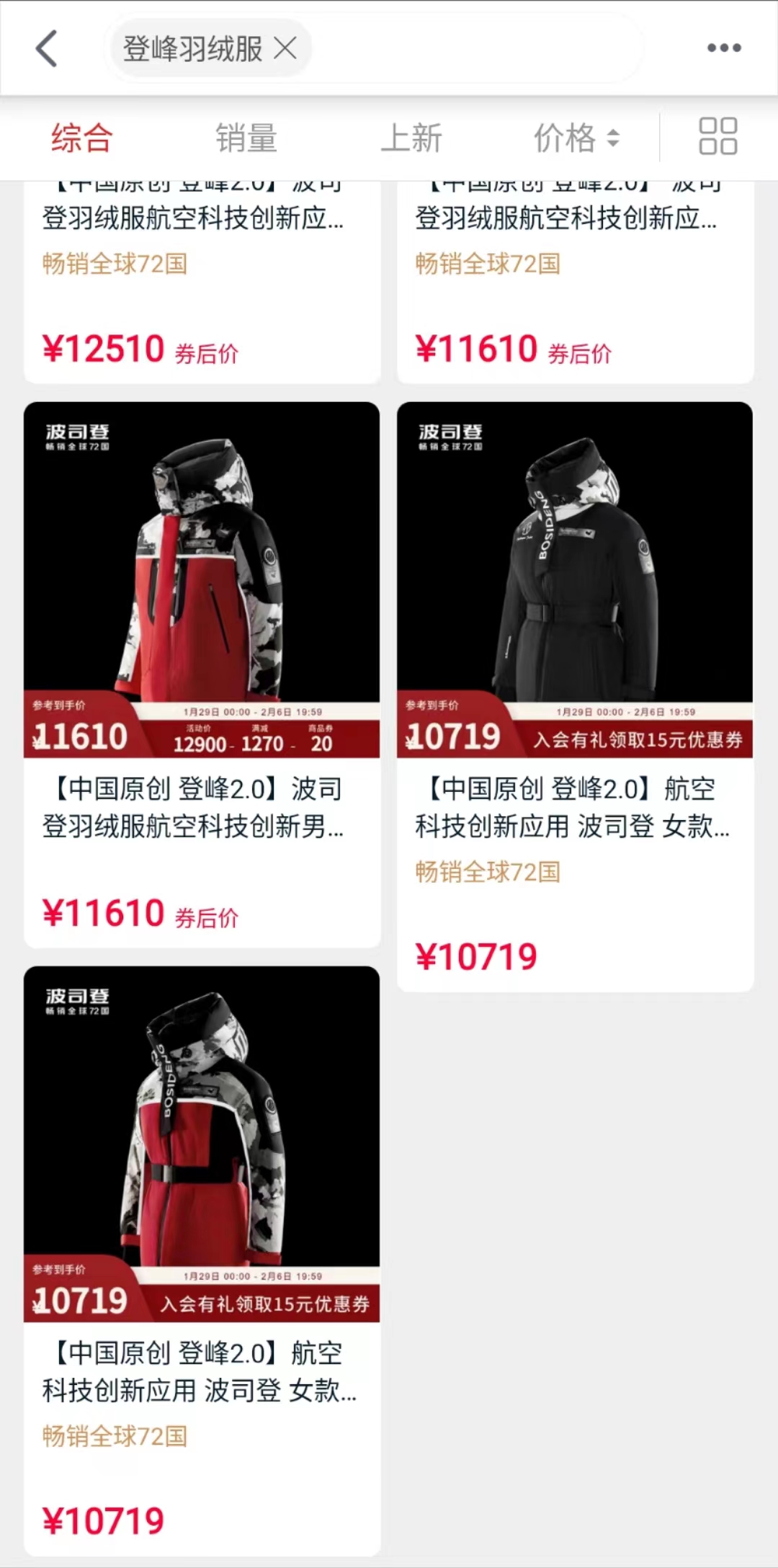The width and height of the screenshot is (778, 1568).
Task: Tap the ¥10719 price on right product
Action: point(478,956)
